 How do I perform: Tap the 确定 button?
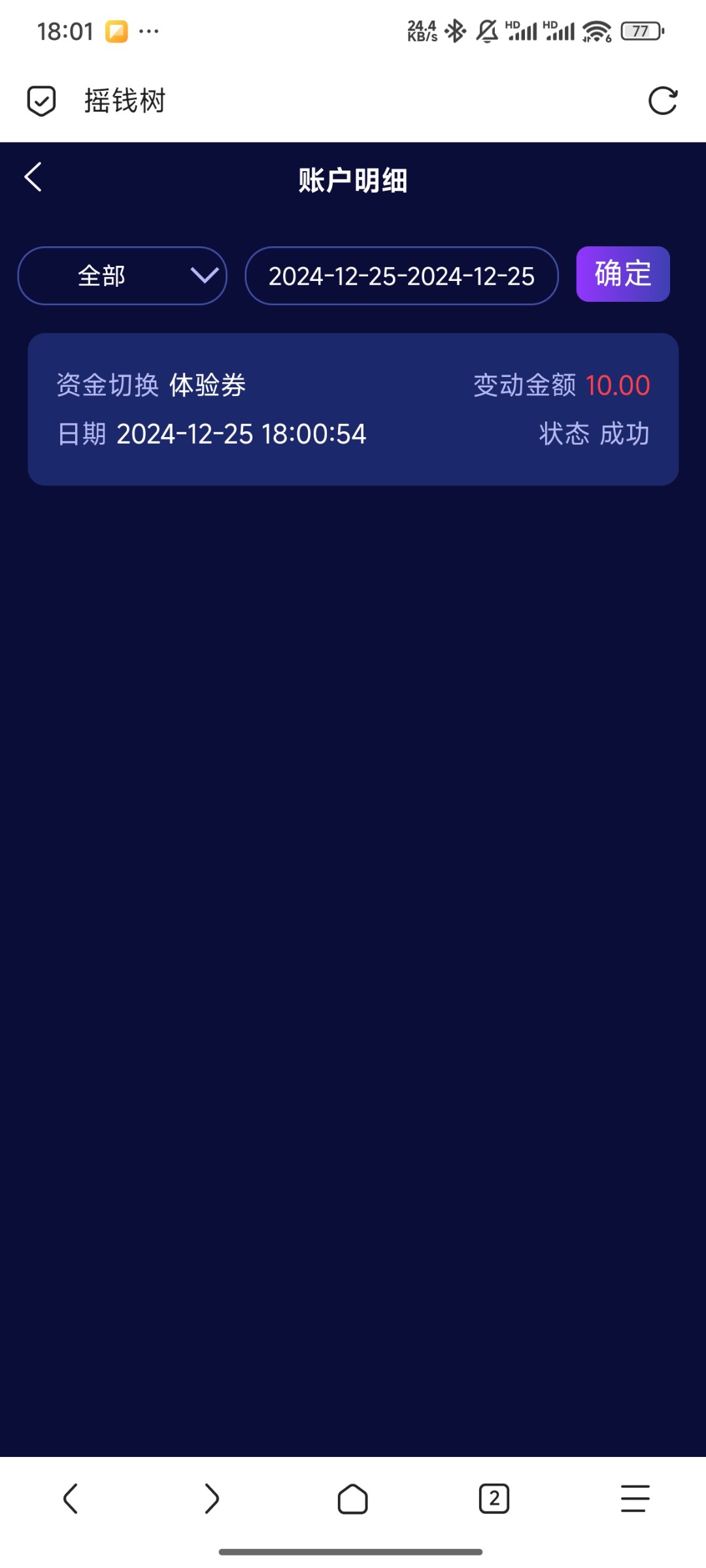coord(623,274)
